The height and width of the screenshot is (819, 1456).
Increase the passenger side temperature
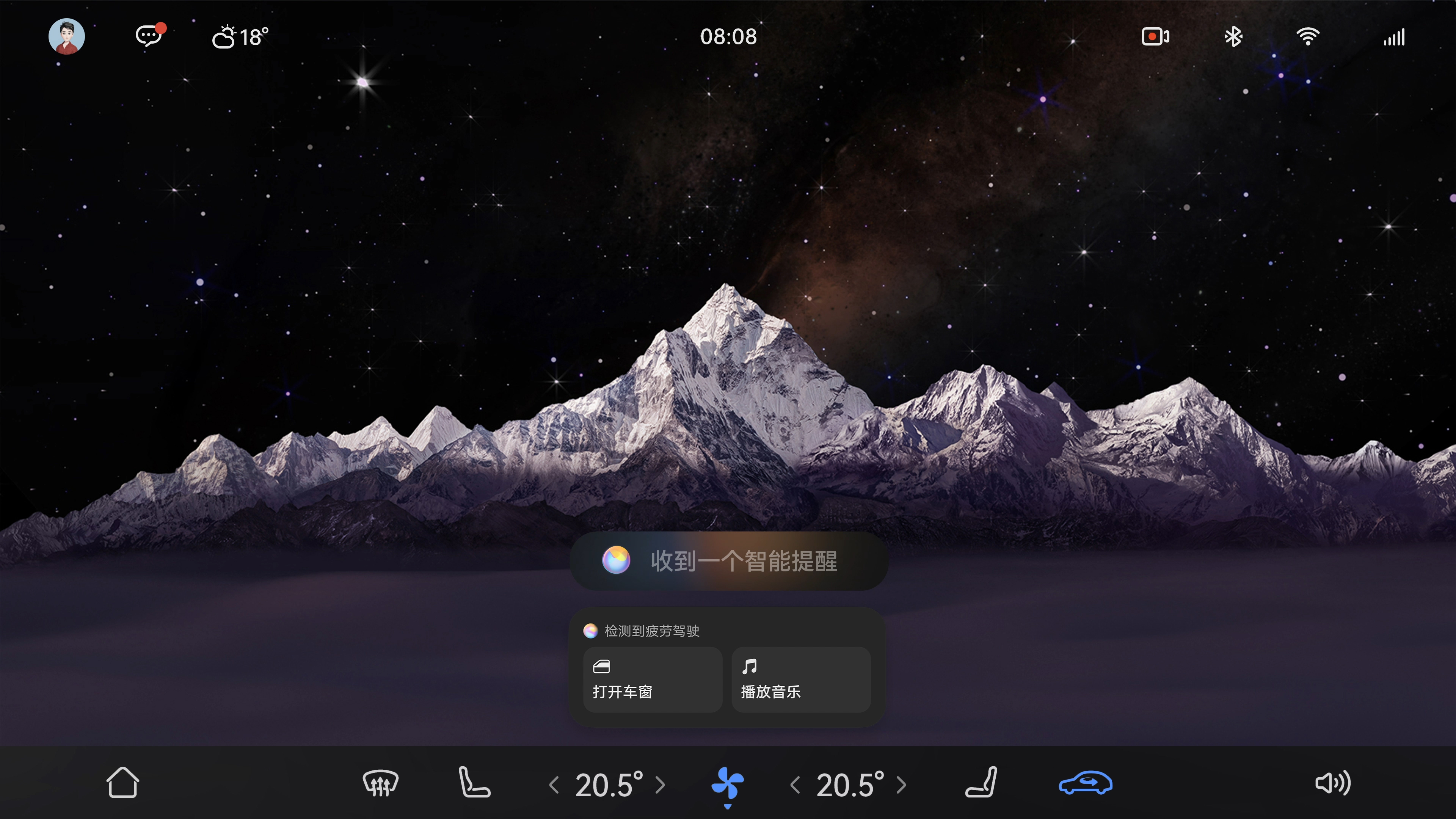[x=902, y=784]
